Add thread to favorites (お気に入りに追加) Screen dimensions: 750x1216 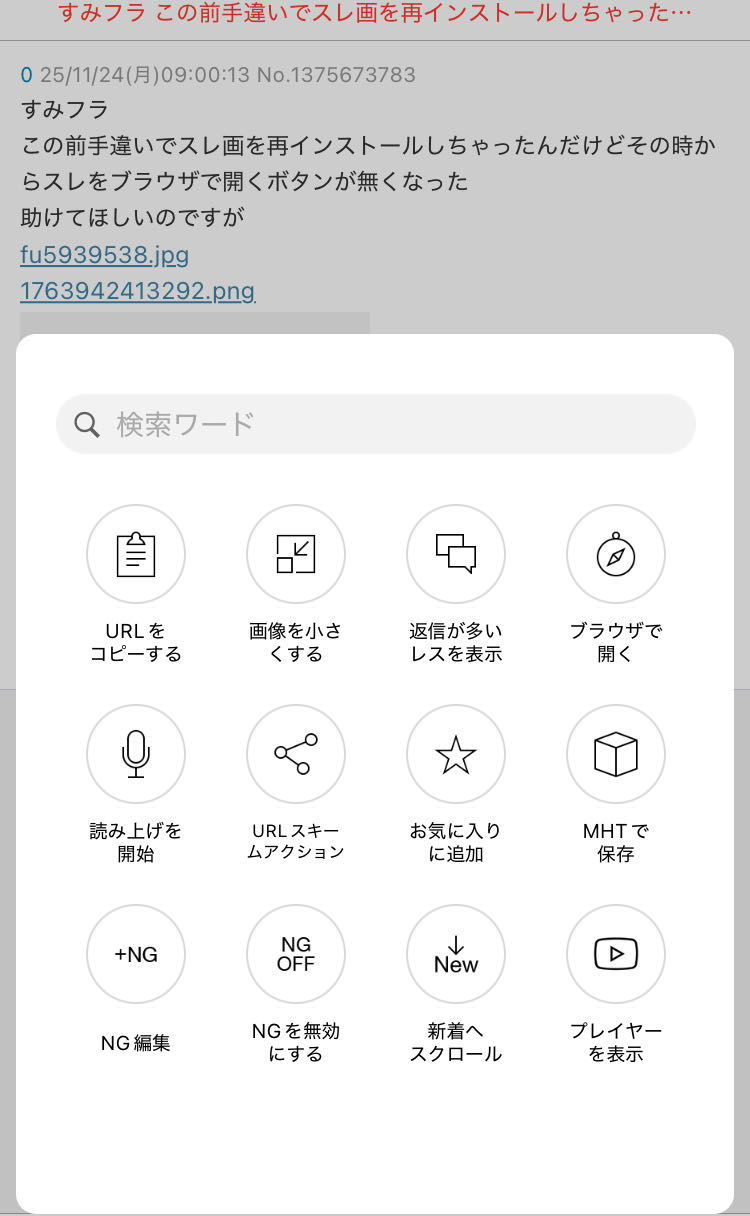point(456,754)
